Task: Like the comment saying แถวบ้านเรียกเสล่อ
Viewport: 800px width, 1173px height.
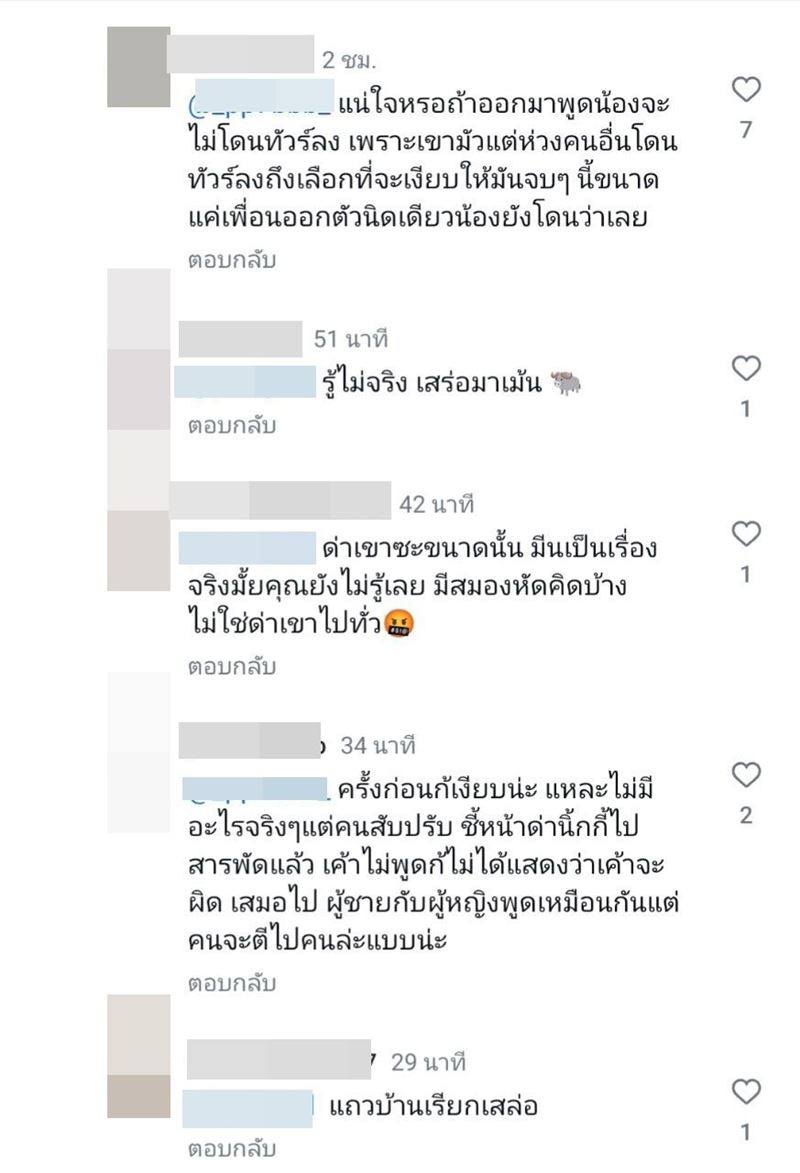Action: tap(746, 1091)
